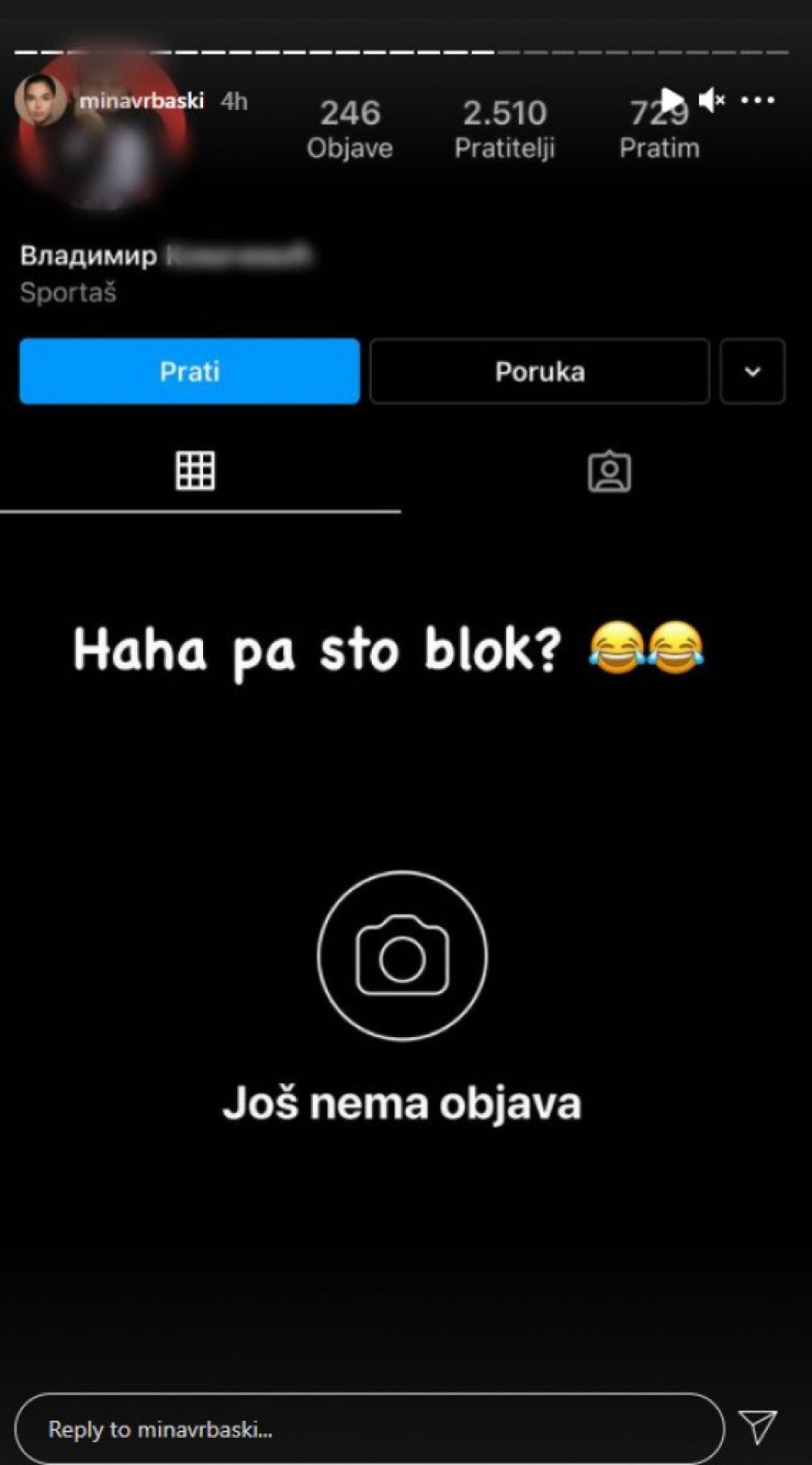Open the three-dot story options

pyautogui.click(x=758, y=100)
